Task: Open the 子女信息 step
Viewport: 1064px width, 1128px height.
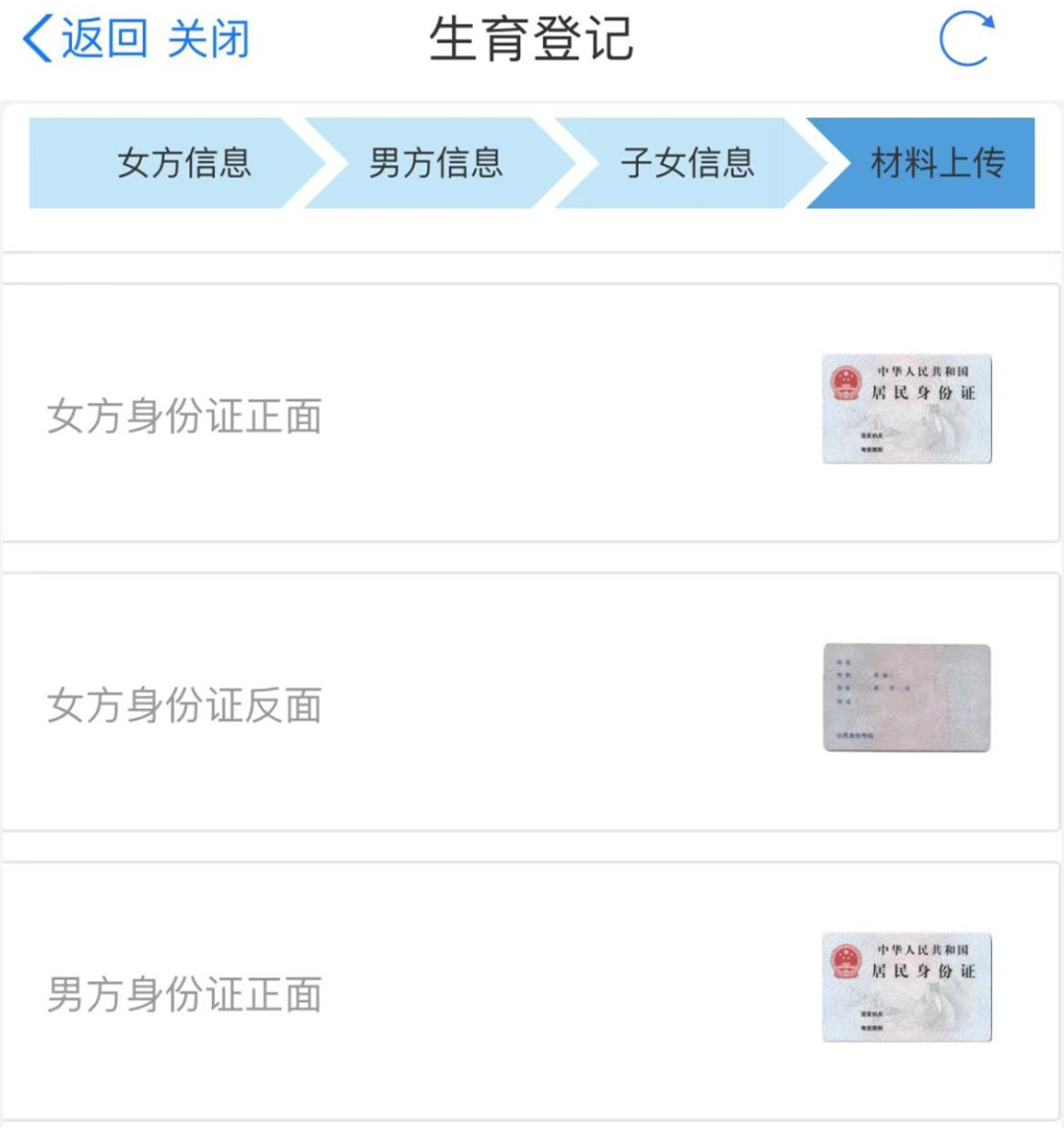Action: pos(687,163)
